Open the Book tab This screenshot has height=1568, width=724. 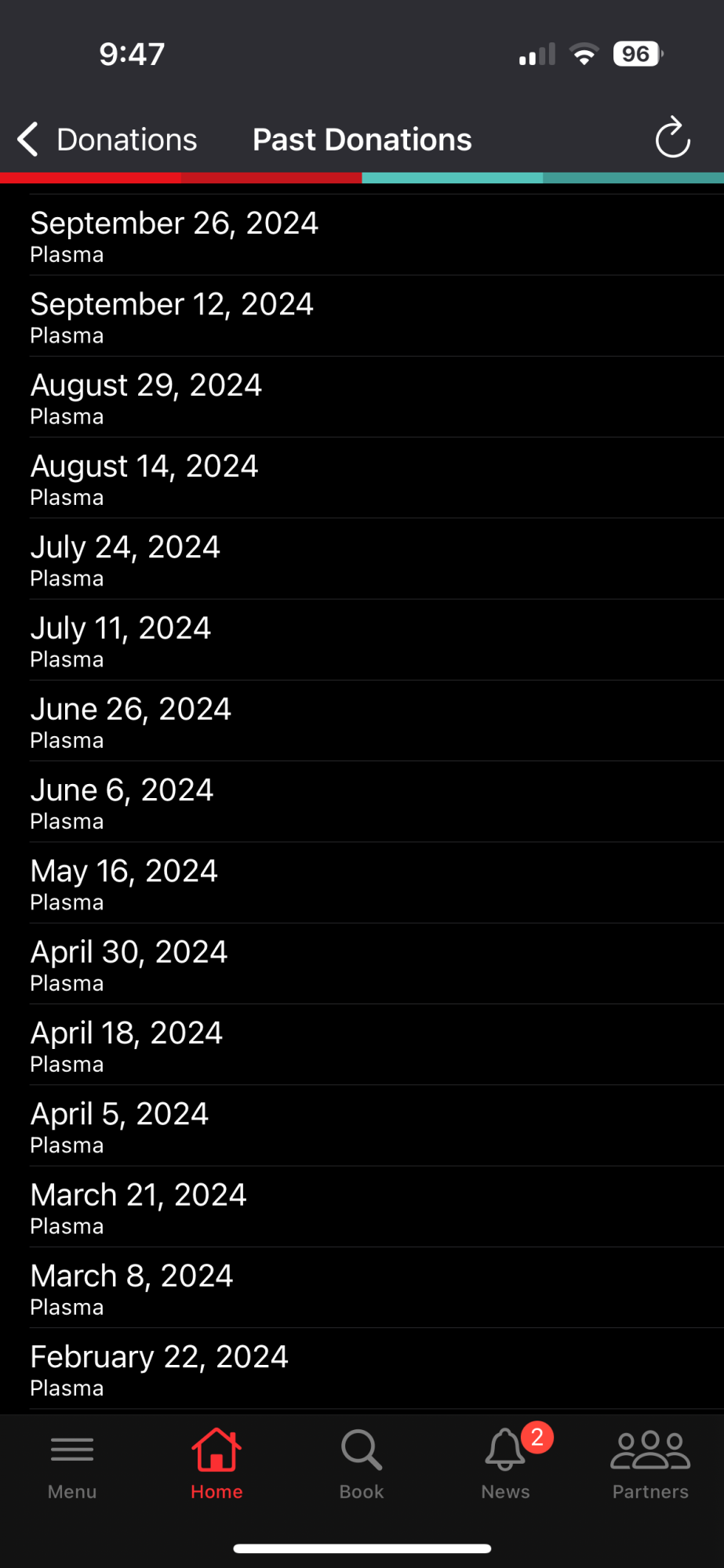pyautogui.click(x=362, y=1464)
